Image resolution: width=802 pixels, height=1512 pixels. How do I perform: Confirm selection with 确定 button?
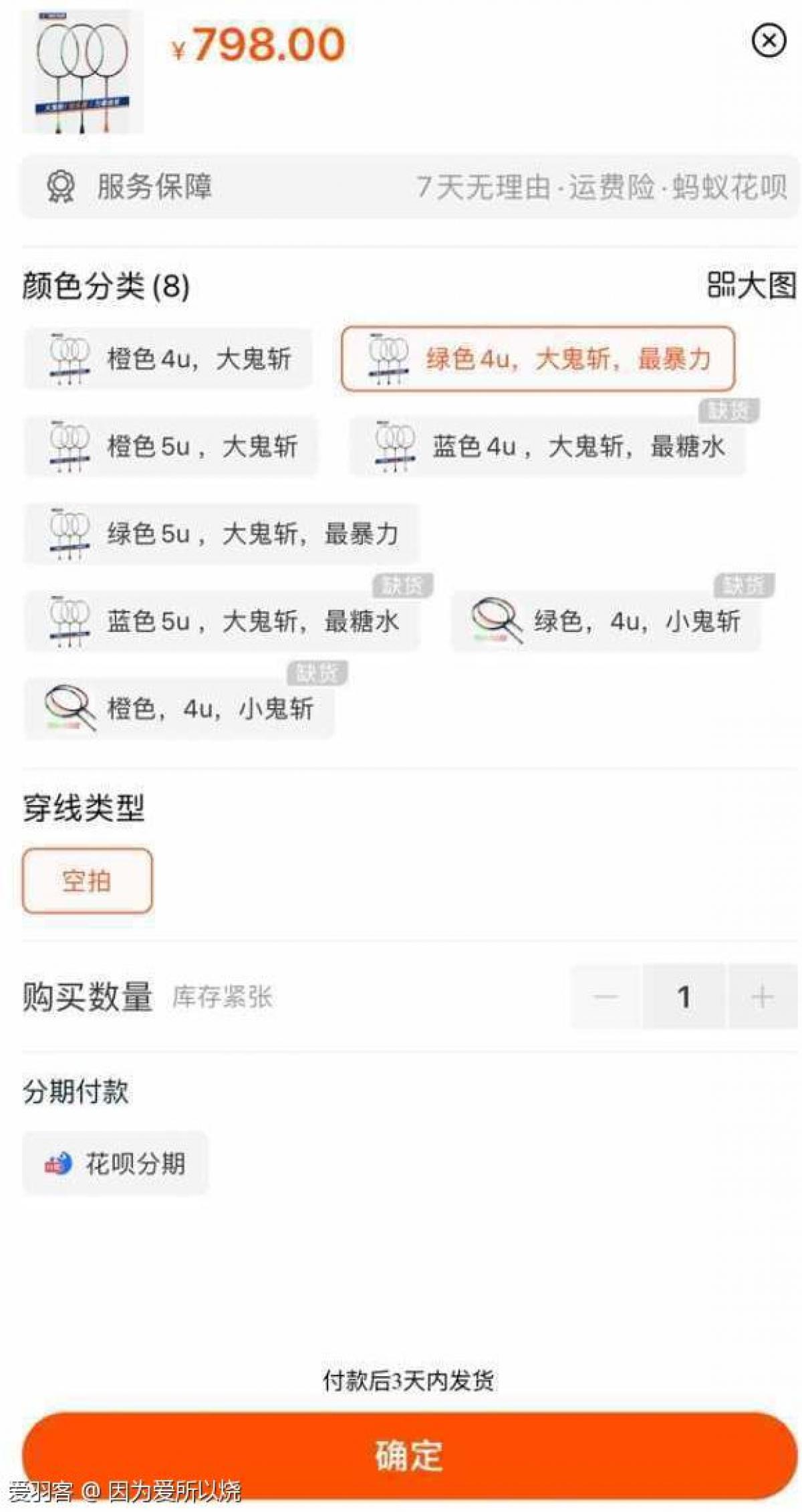coord(409,1455)
